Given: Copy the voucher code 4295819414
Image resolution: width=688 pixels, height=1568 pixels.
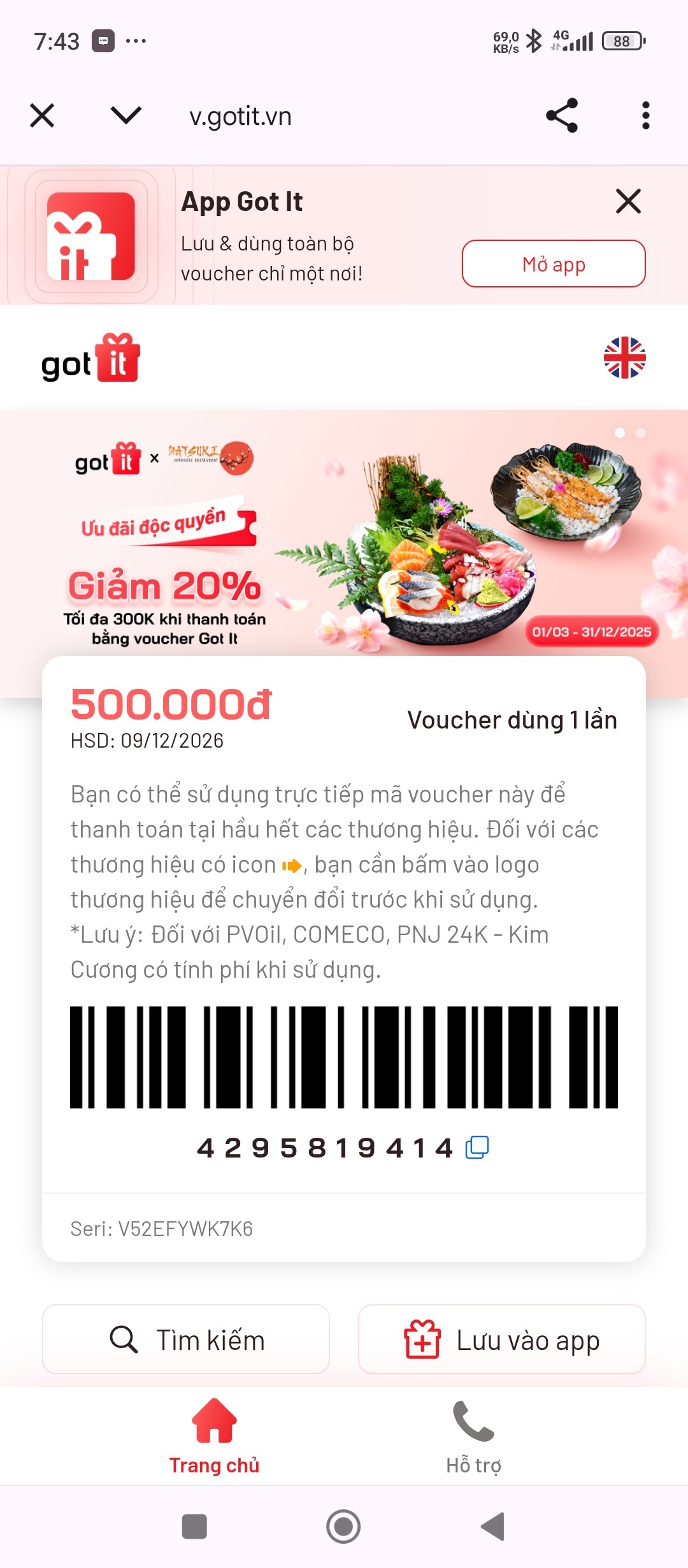Looking at the screenshot, I should click(477, 1147).
